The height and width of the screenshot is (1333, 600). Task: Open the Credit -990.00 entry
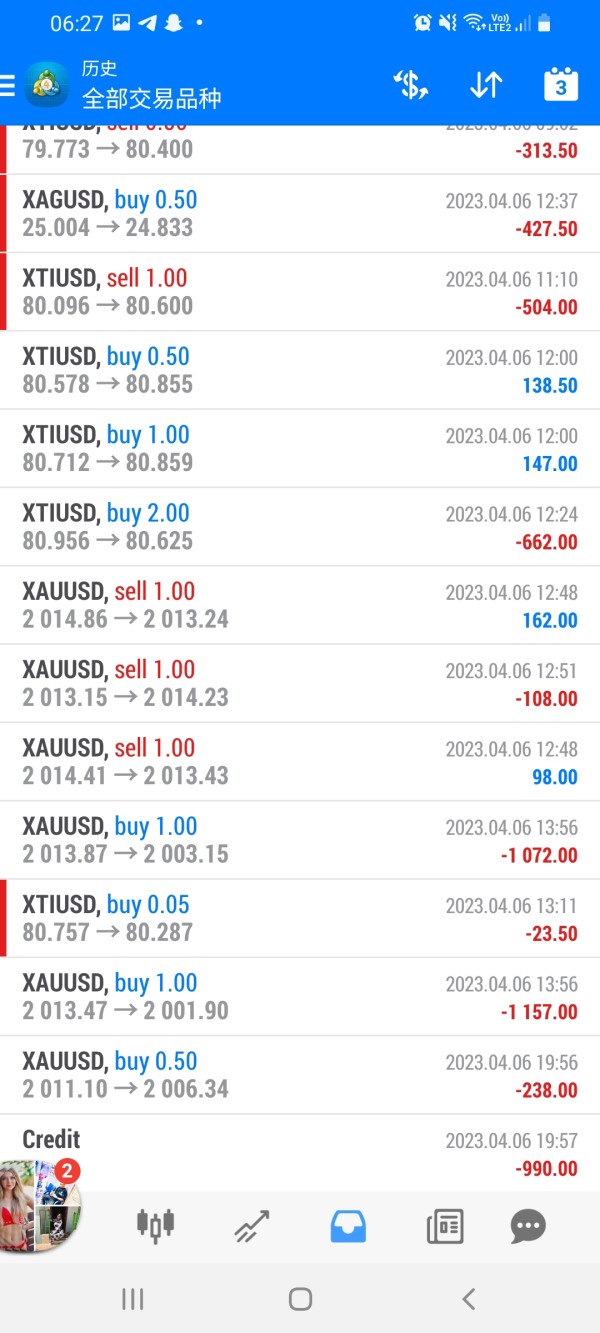300,1152
